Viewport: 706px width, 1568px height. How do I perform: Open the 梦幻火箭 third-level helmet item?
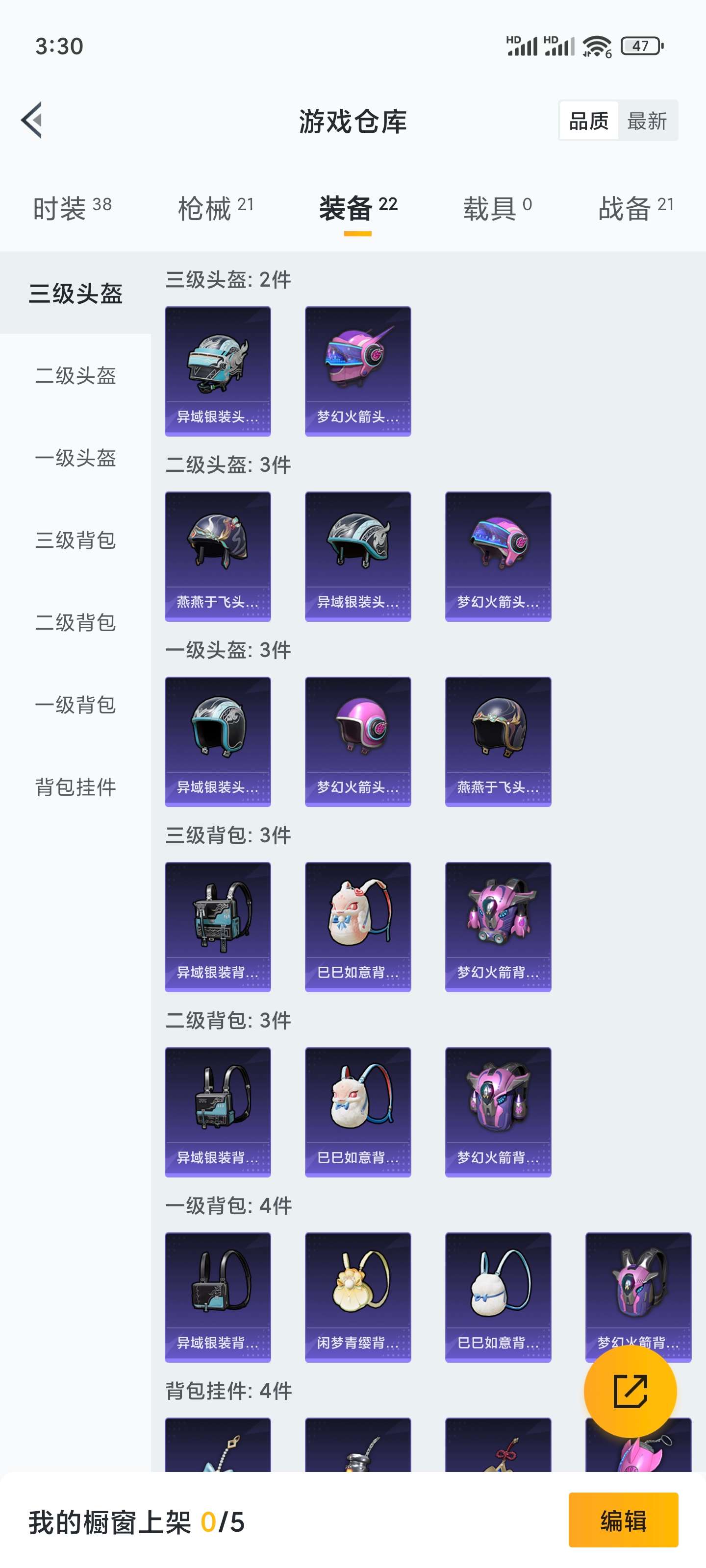[x=357, y=371]
